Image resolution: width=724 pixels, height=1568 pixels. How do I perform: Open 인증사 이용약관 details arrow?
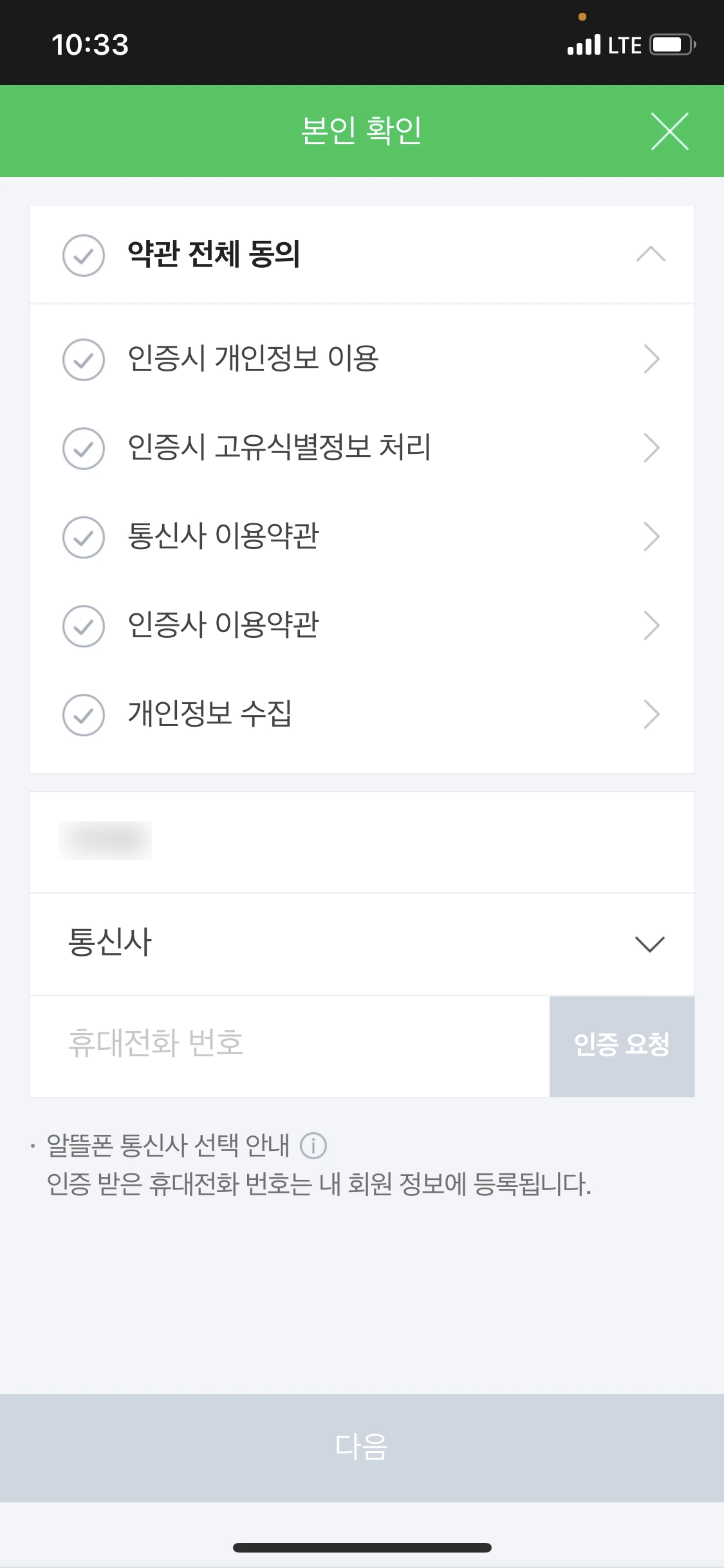click(x=651, y=626)
